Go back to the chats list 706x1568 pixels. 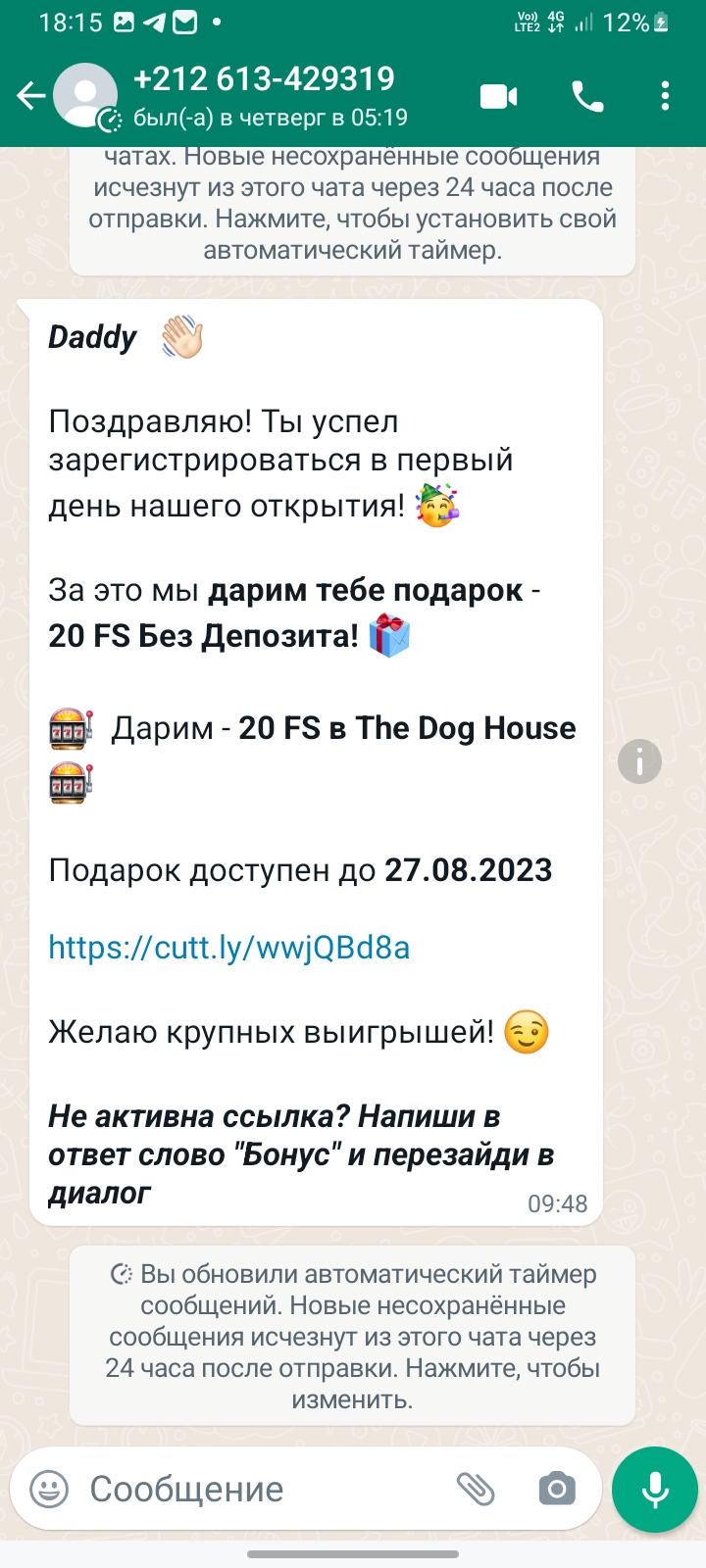(x=31, y=96)
